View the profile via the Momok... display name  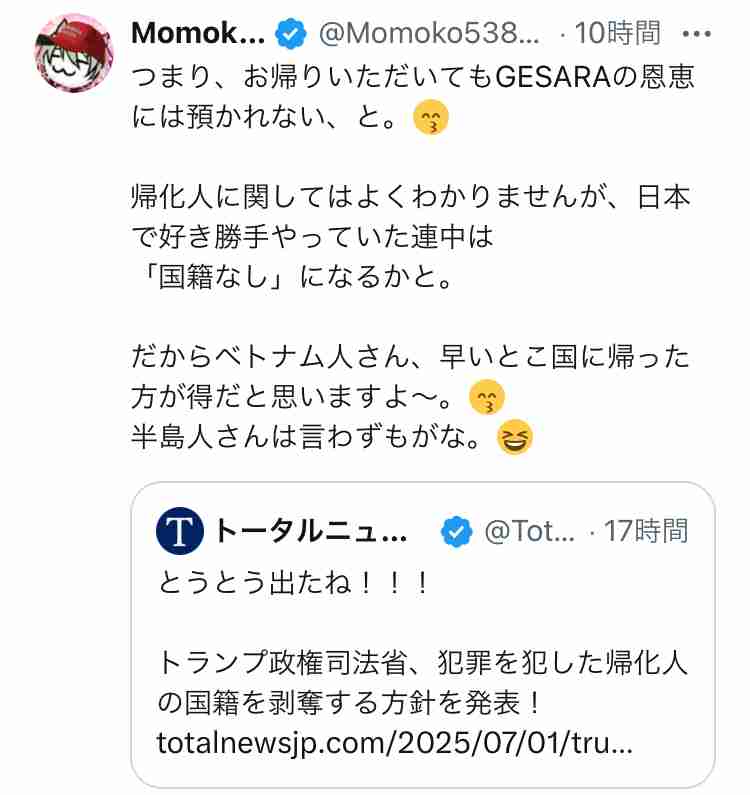pyautogui.click(x=198, y=33)
